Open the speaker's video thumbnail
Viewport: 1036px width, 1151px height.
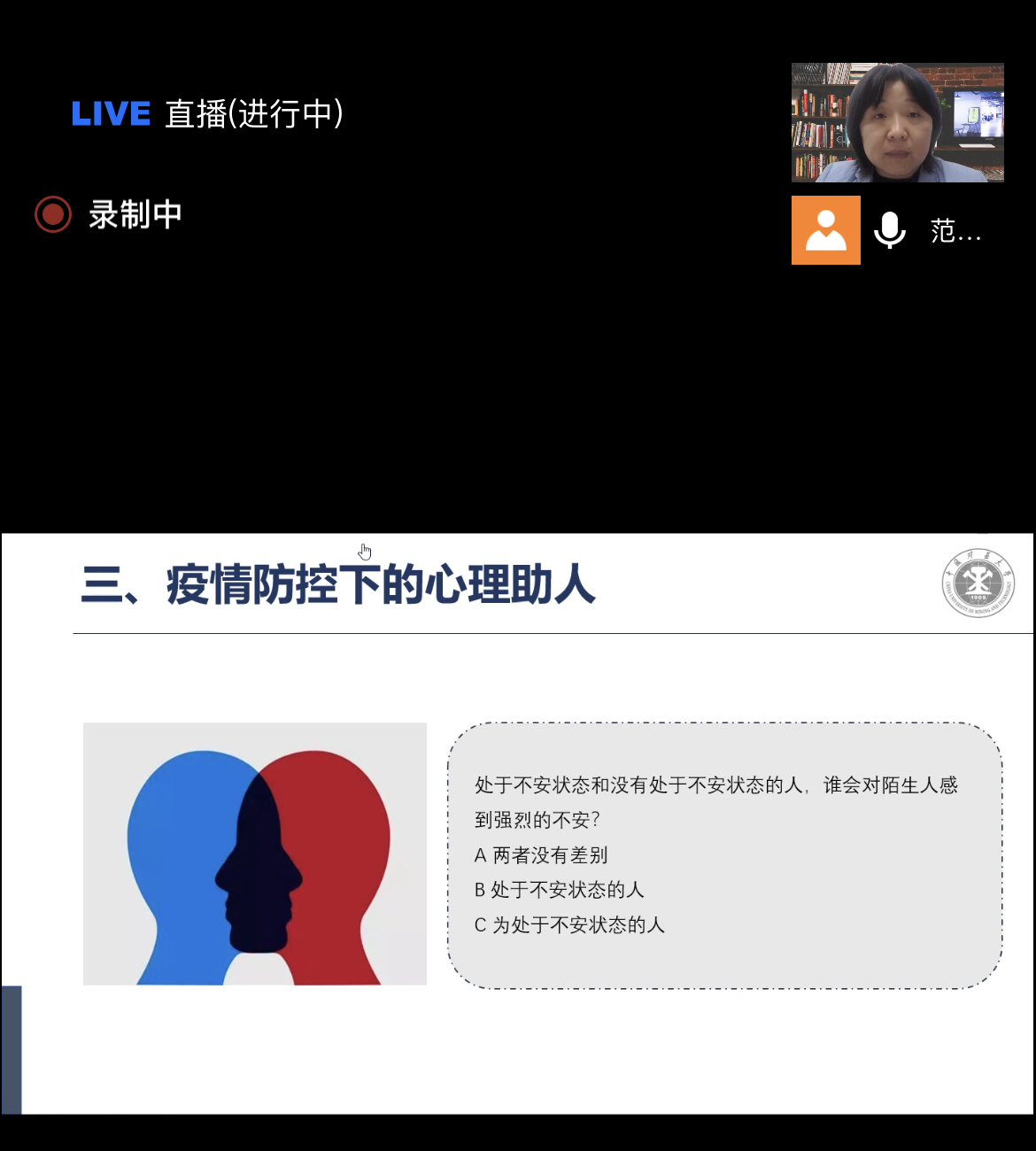point(897,122)
